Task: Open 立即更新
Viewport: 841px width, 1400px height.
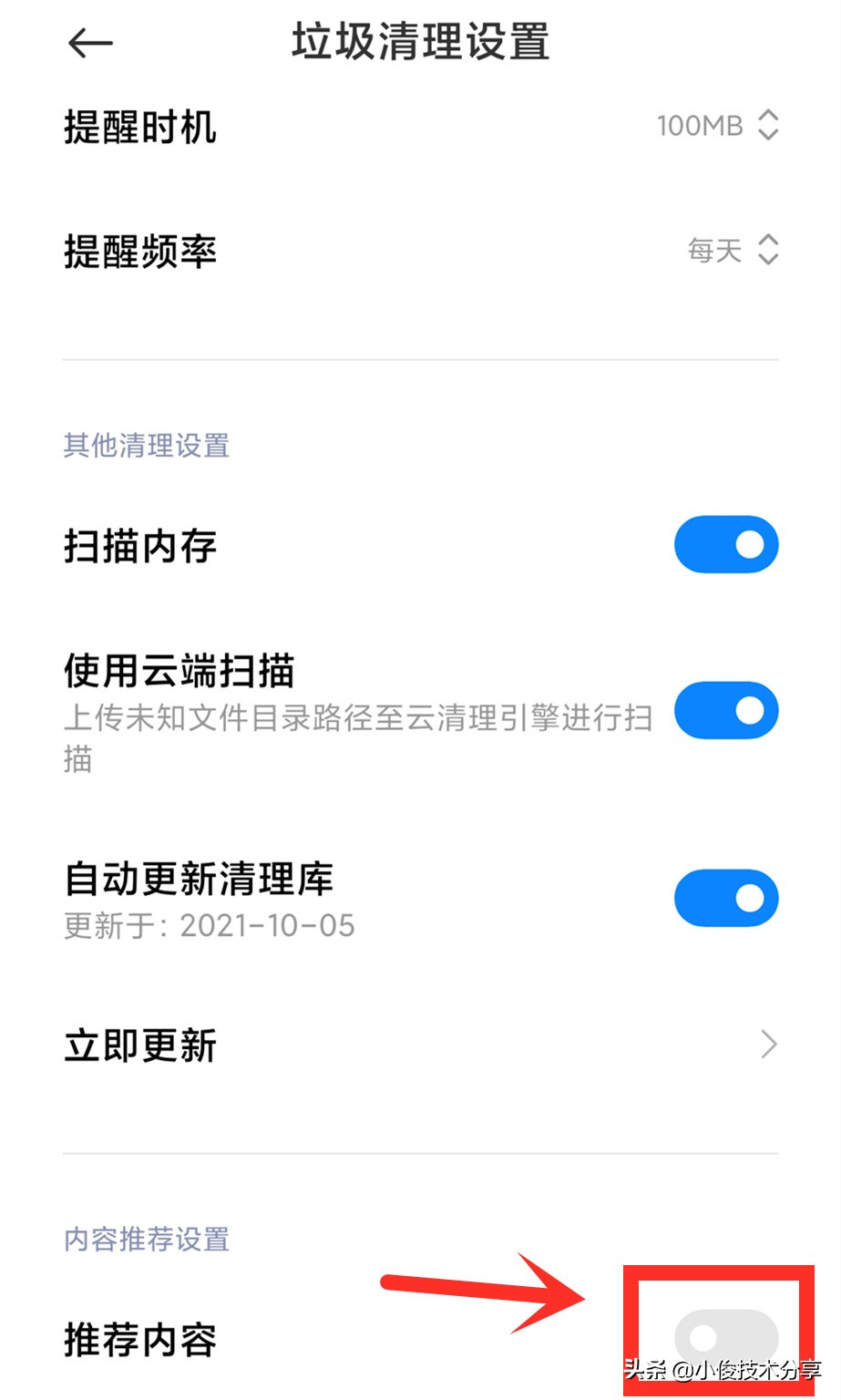Action: (x=419, y=1045)
